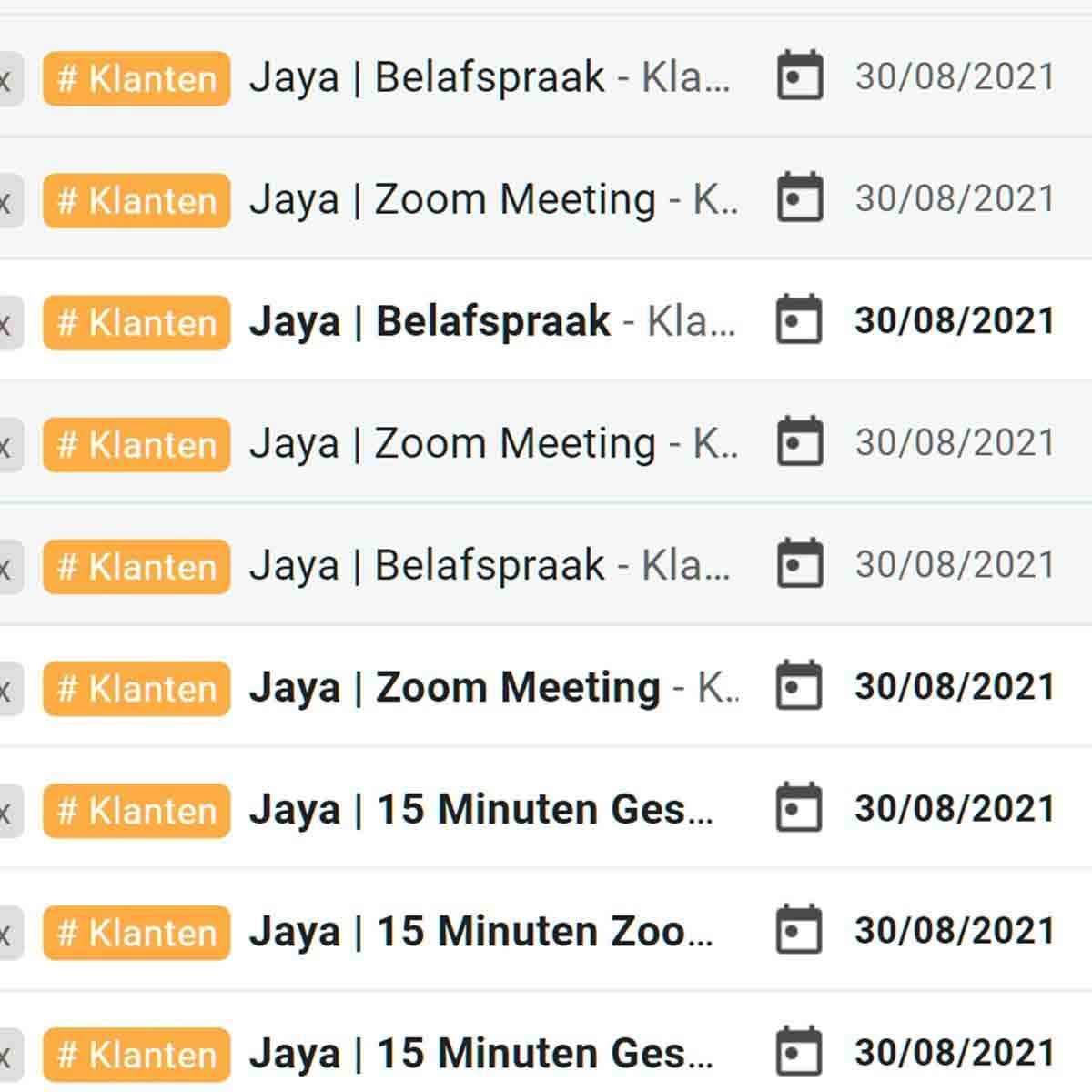The width and height of the screenshot is (1092, 1092).
Task: Select the Klanten label on 15 Minuten Zoo row
Action: [136, 932]
